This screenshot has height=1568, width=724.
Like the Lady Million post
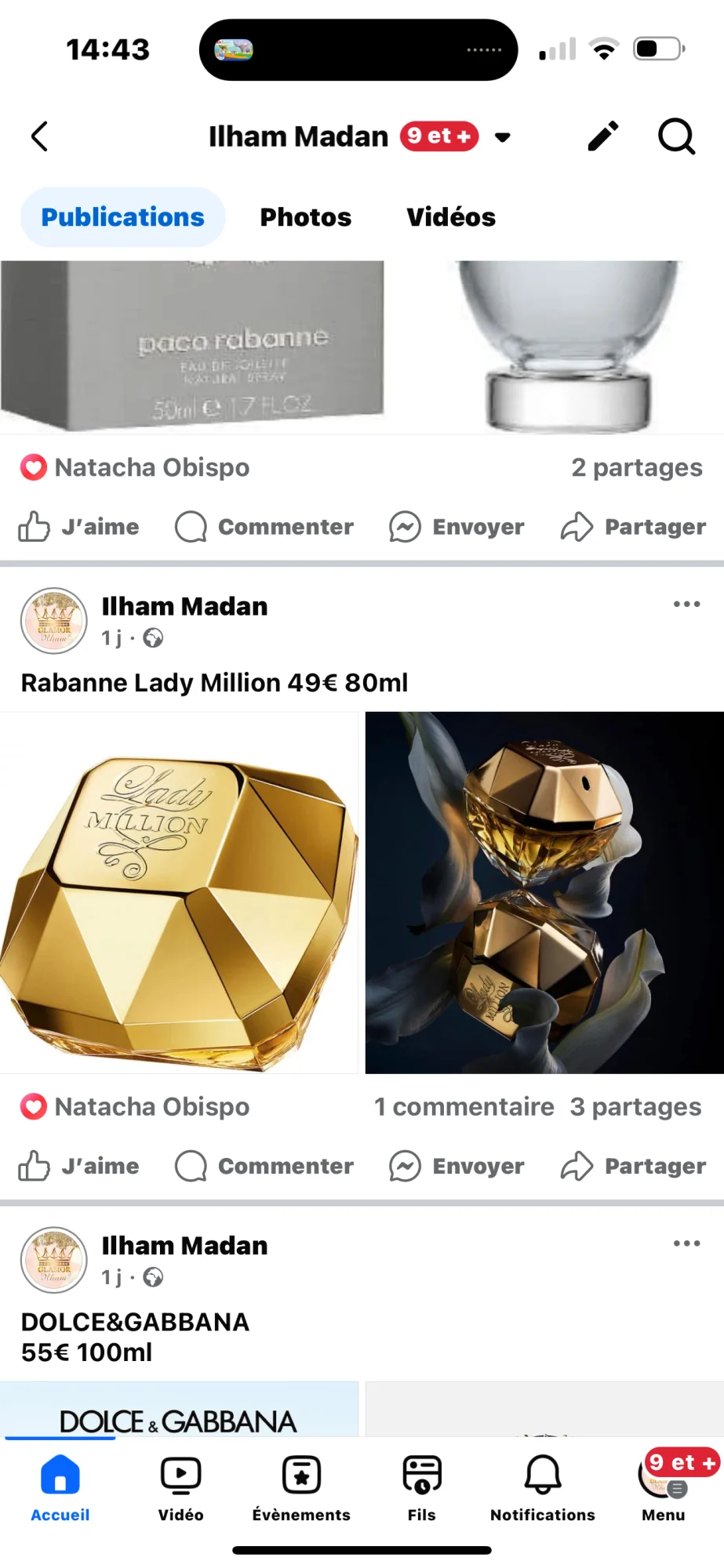coord(78,1166)
